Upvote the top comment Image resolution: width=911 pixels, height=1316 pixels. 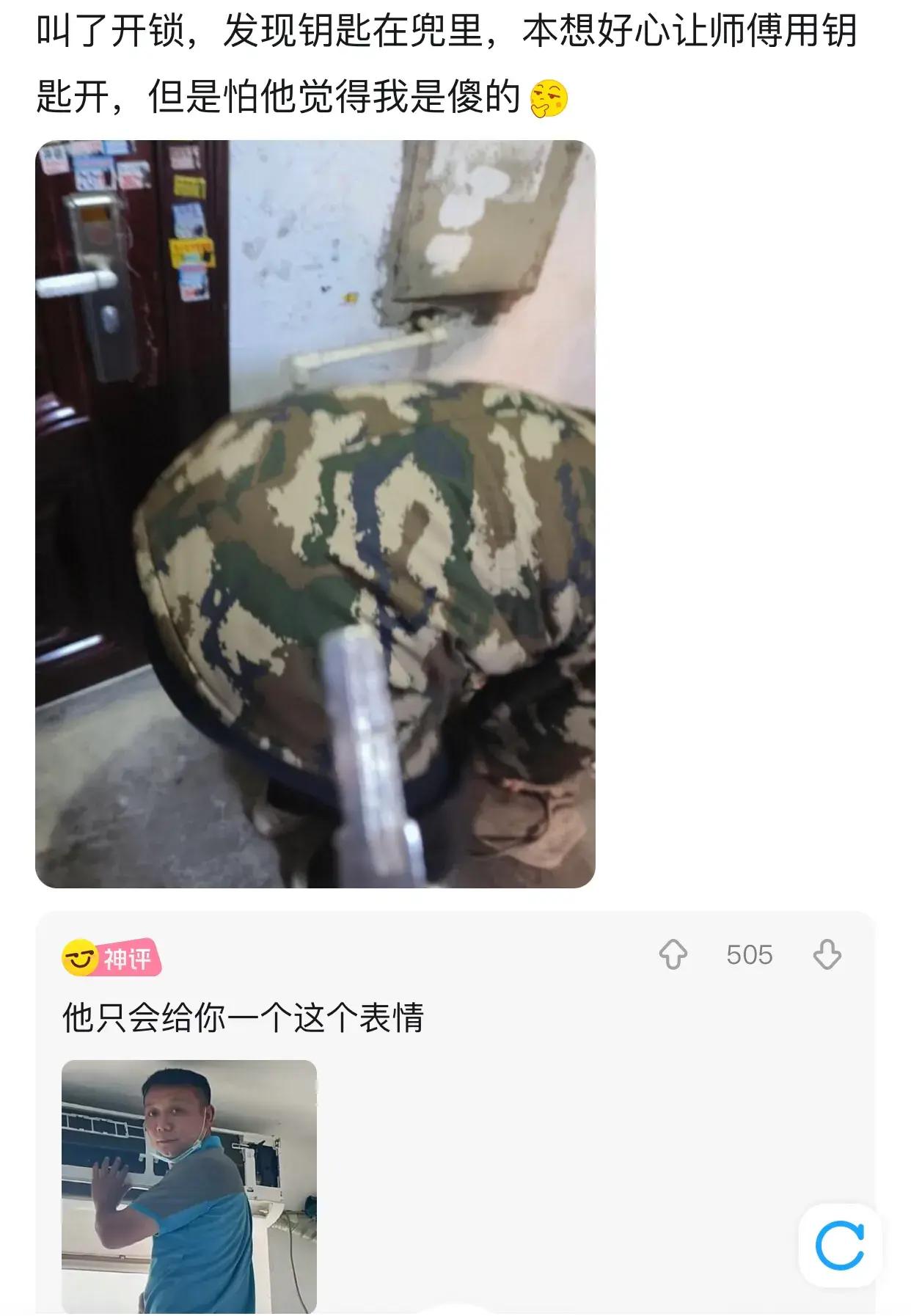(673, 955)
